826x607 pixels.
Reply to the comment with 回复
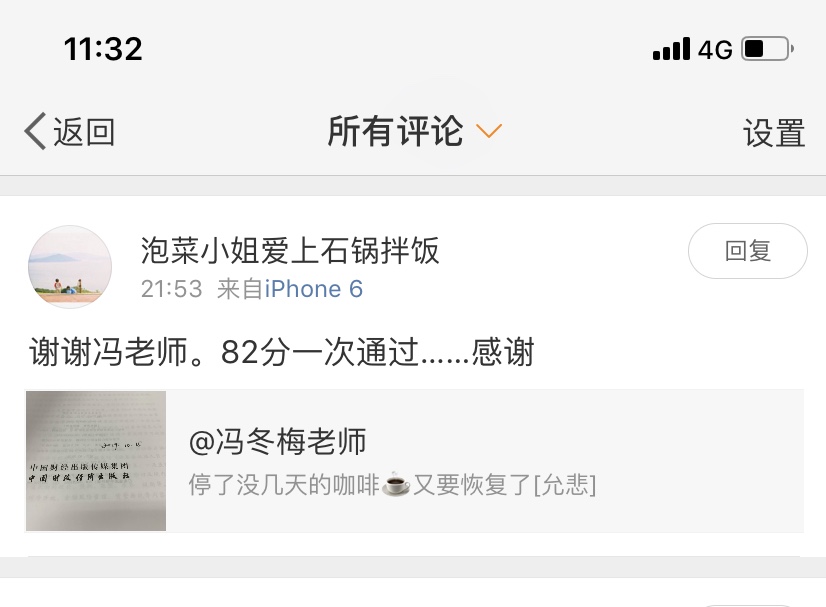point(747,251)
